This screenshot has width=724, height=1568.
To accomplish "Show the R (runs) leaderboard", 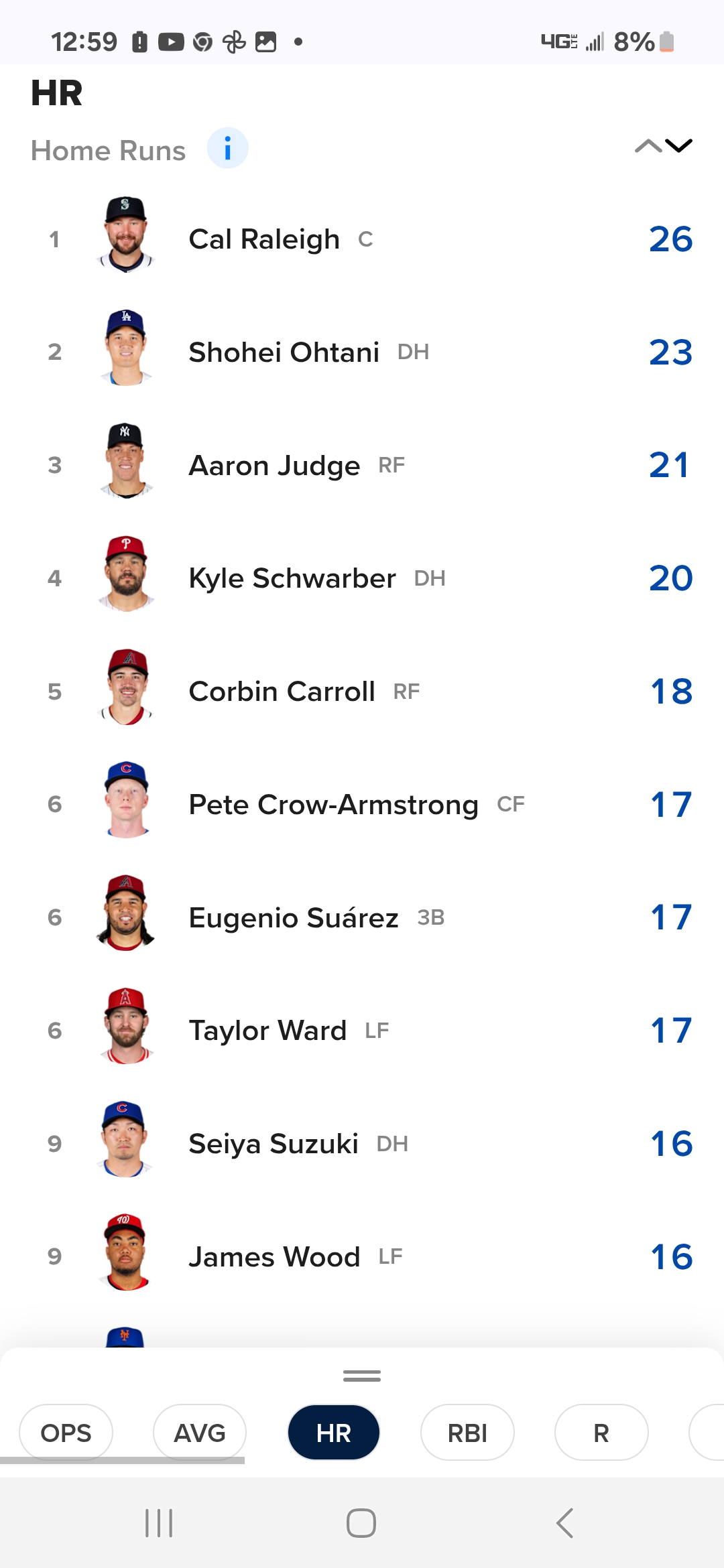I will click(601, 1433).
